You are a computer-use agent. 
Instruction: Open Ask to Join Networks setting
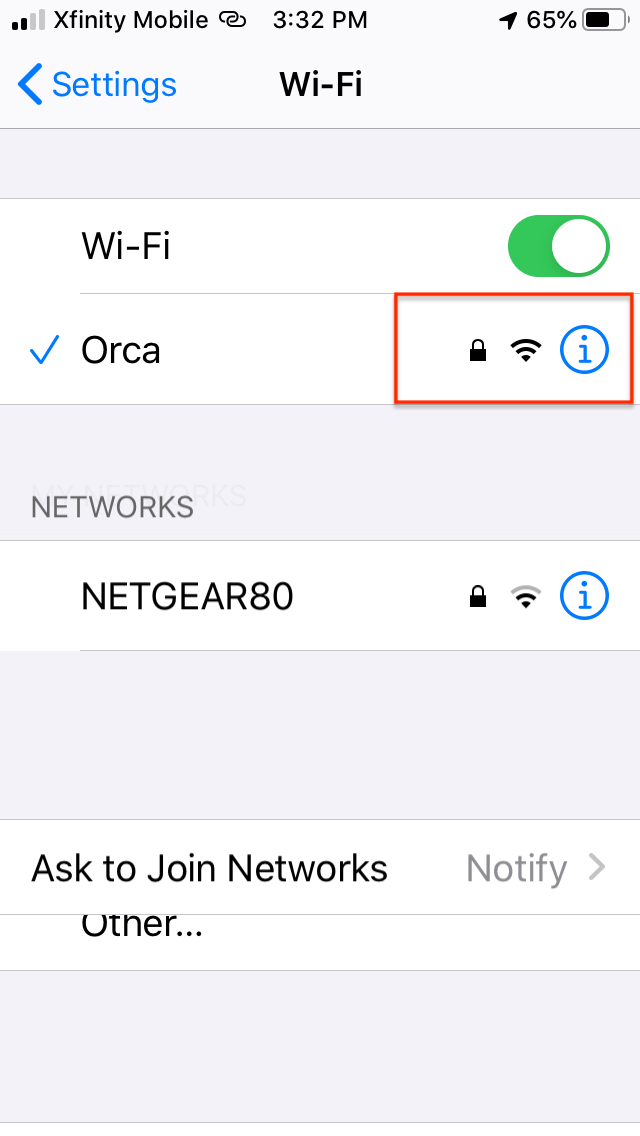pyautogui.click(x=320, y=867)
